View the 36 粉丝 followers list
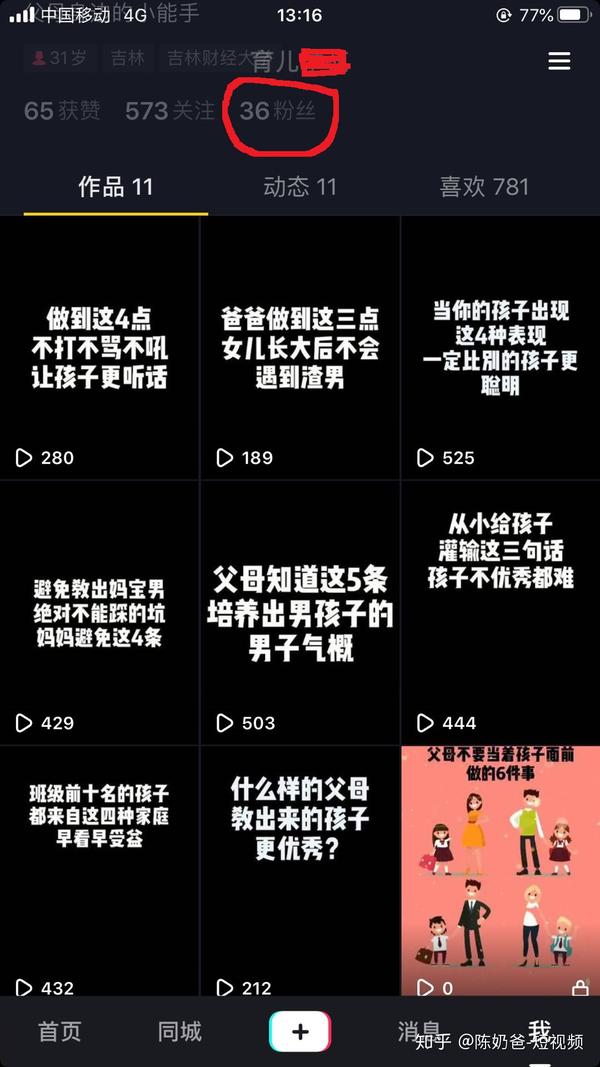This screenshot has width=600, height=1067. pyautogui.click(x=278, y=111)
